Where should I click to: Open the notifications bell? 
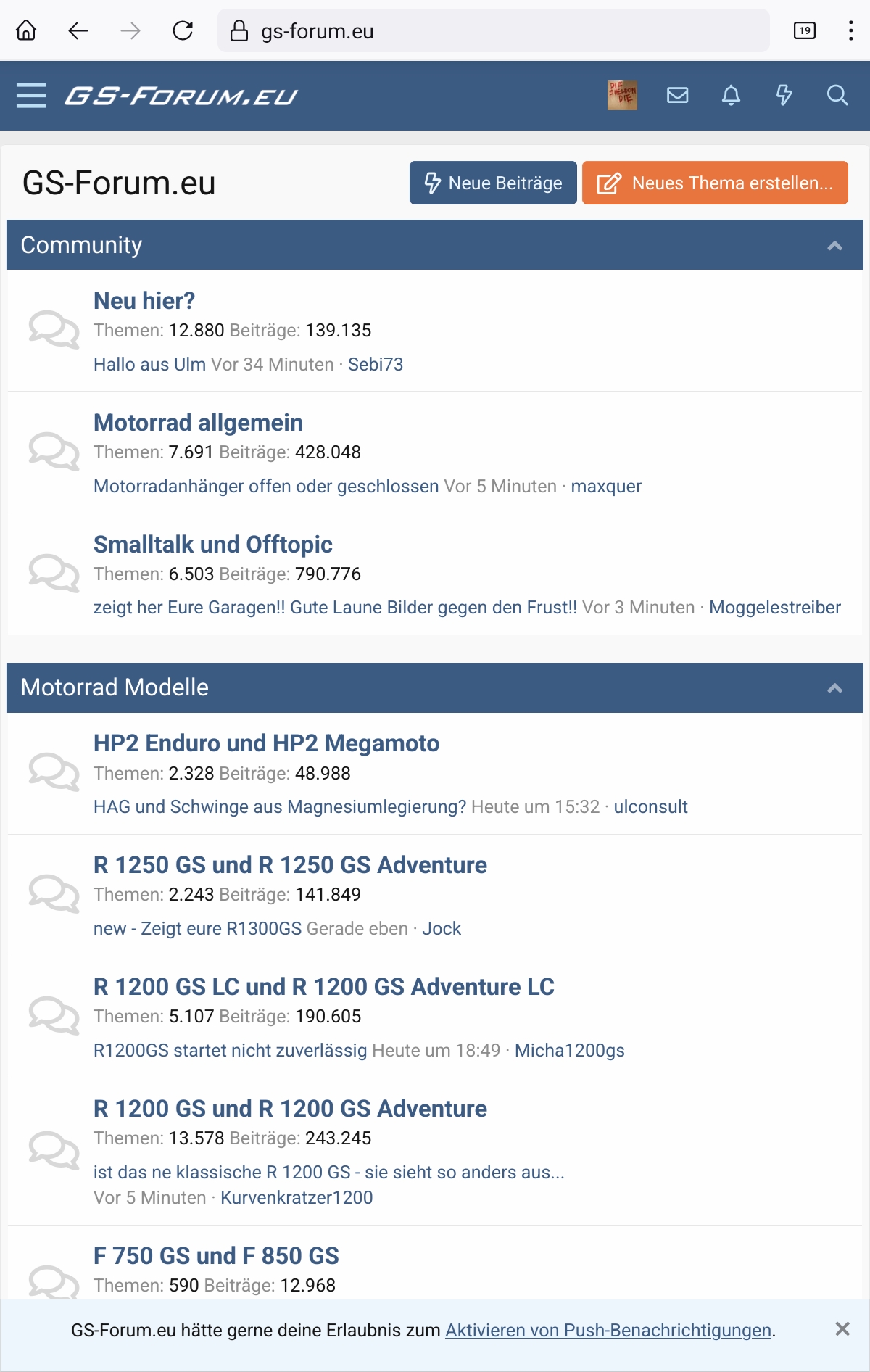tap(731, 96)
